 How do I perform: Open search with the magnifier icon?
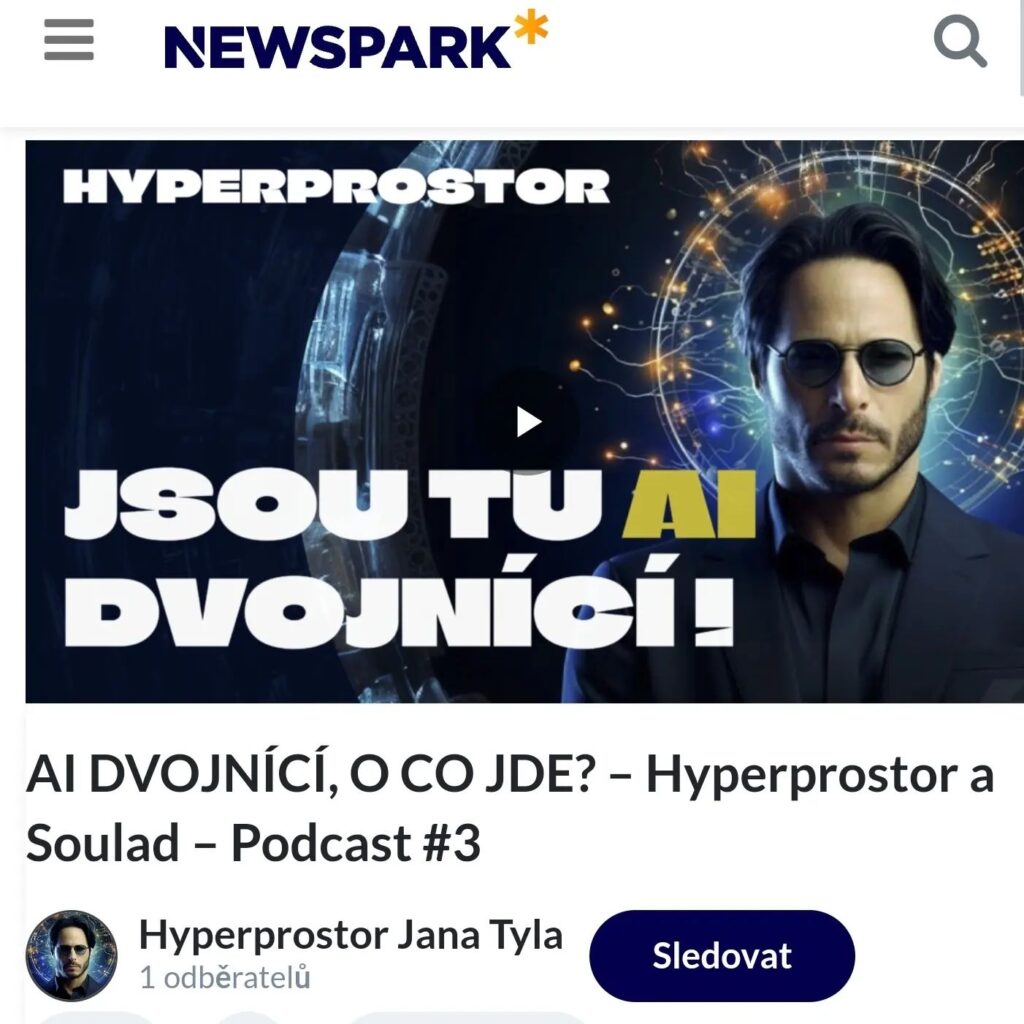click(x=960, y=43)
